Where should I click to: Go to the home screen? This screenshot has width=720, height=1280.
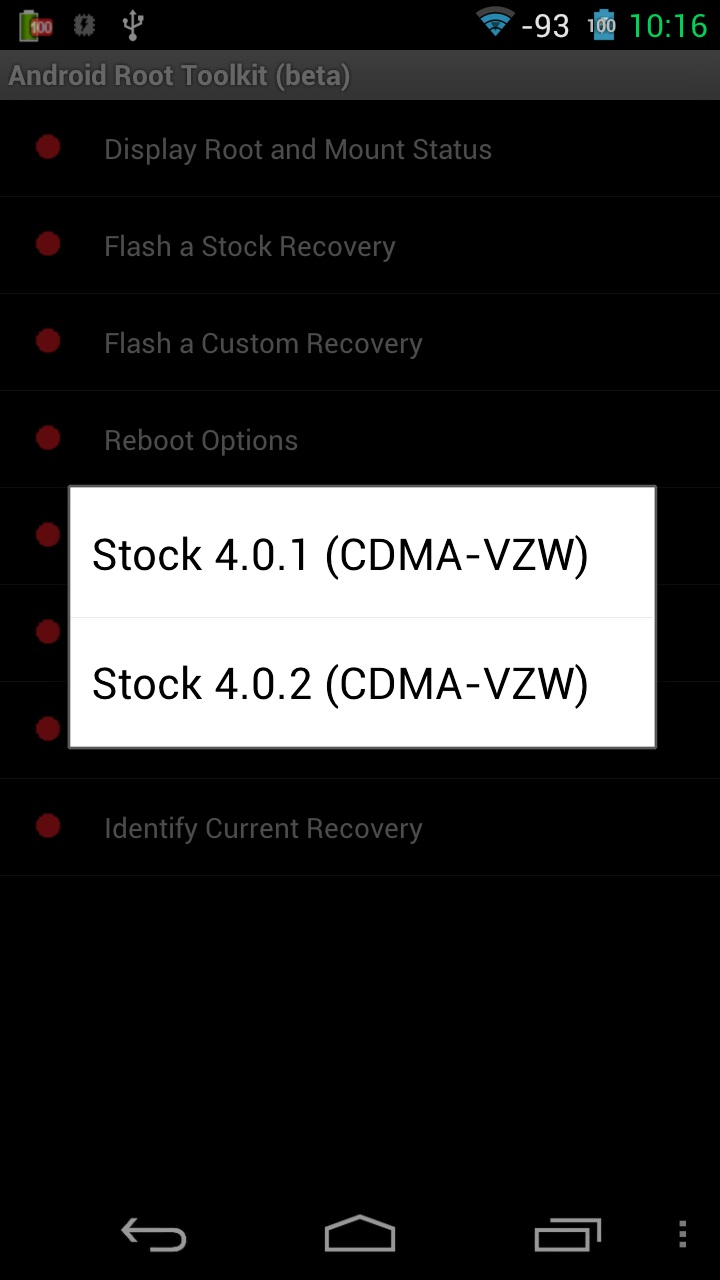point(360,1234)
